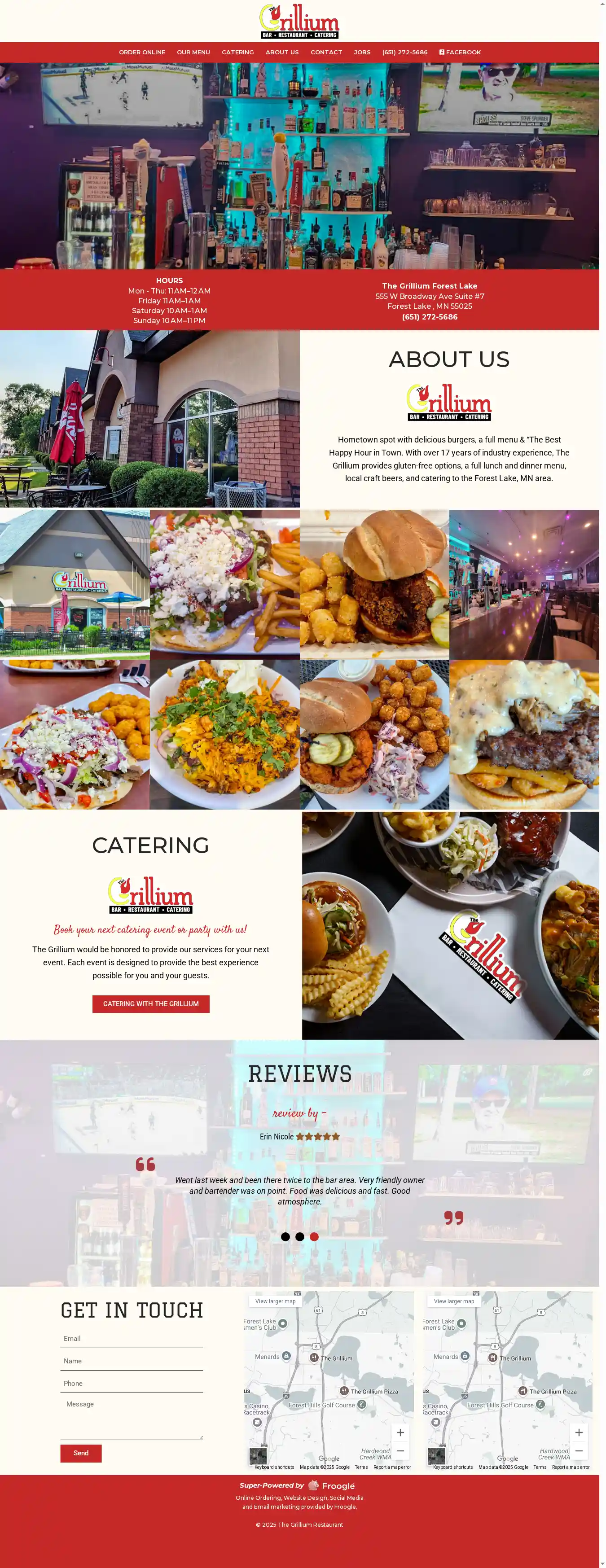Tap Catering With The Grillium button

[150, 1004]
